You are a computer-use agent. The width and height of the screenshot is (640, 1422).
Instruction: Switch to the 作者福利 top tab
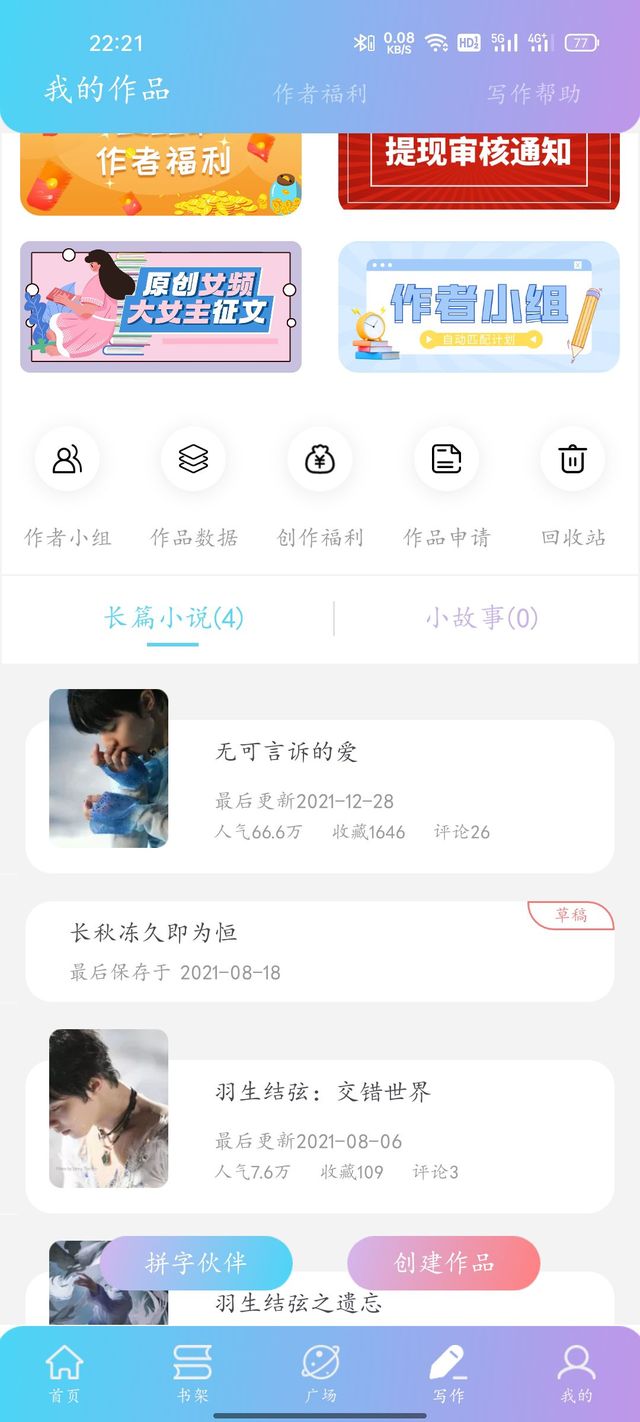coord(320,94)
